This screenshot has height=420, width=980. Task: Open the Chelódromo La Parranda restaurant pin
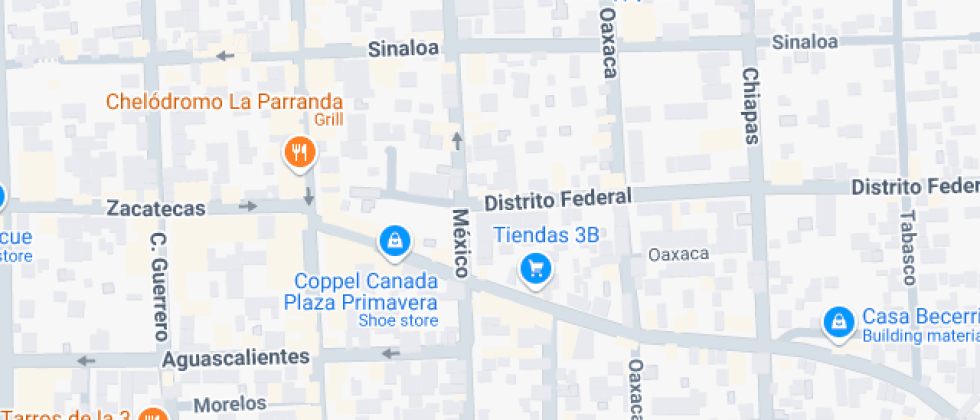tap(300, 153)
